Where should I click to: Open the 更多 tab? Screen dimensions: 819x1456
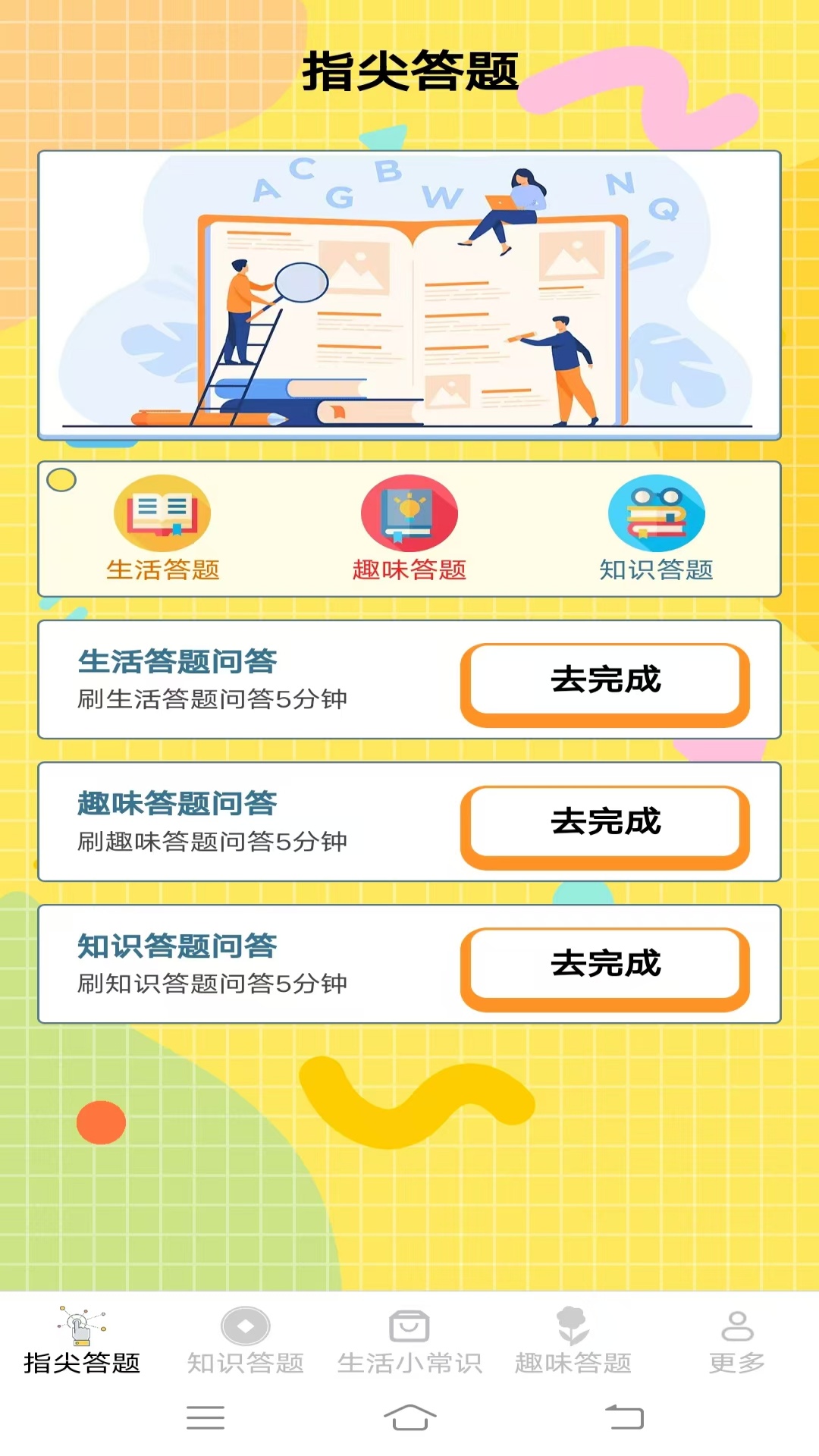[x=736, y=1342]
